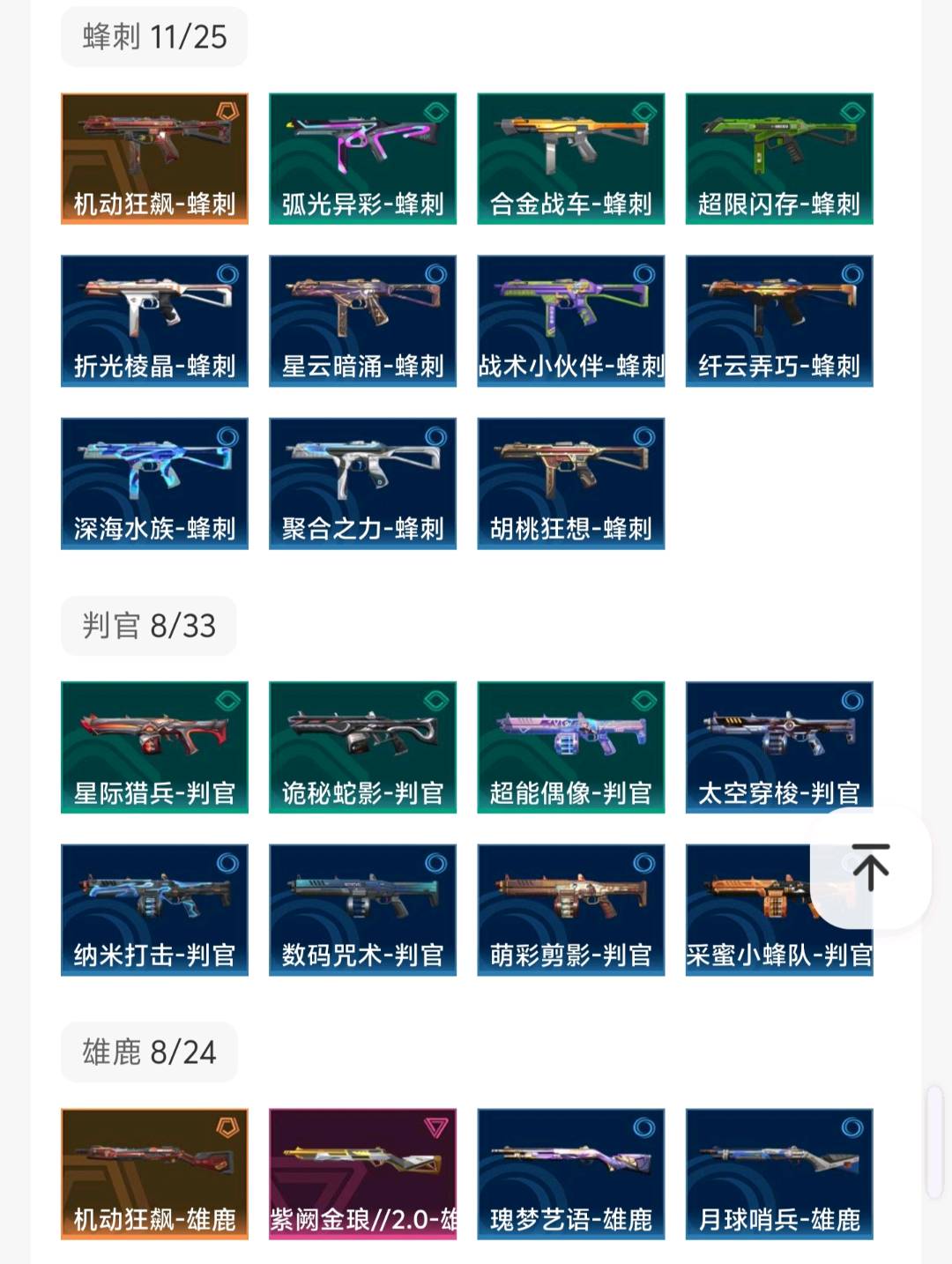Tap the 数码咒术-判官 skin
Viewport: 952px width, 1264px height.
[x=362, y=910]
